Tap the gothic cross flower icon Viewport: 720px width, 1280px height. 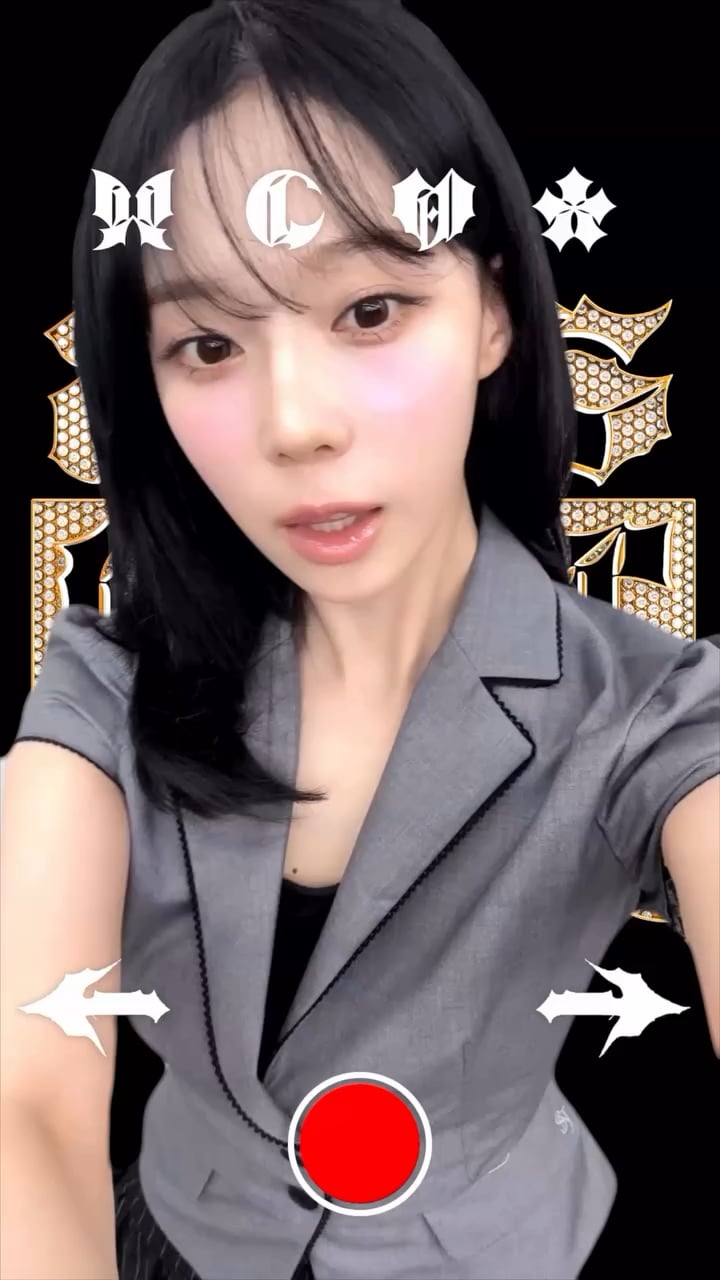click(x=573, y=209)
